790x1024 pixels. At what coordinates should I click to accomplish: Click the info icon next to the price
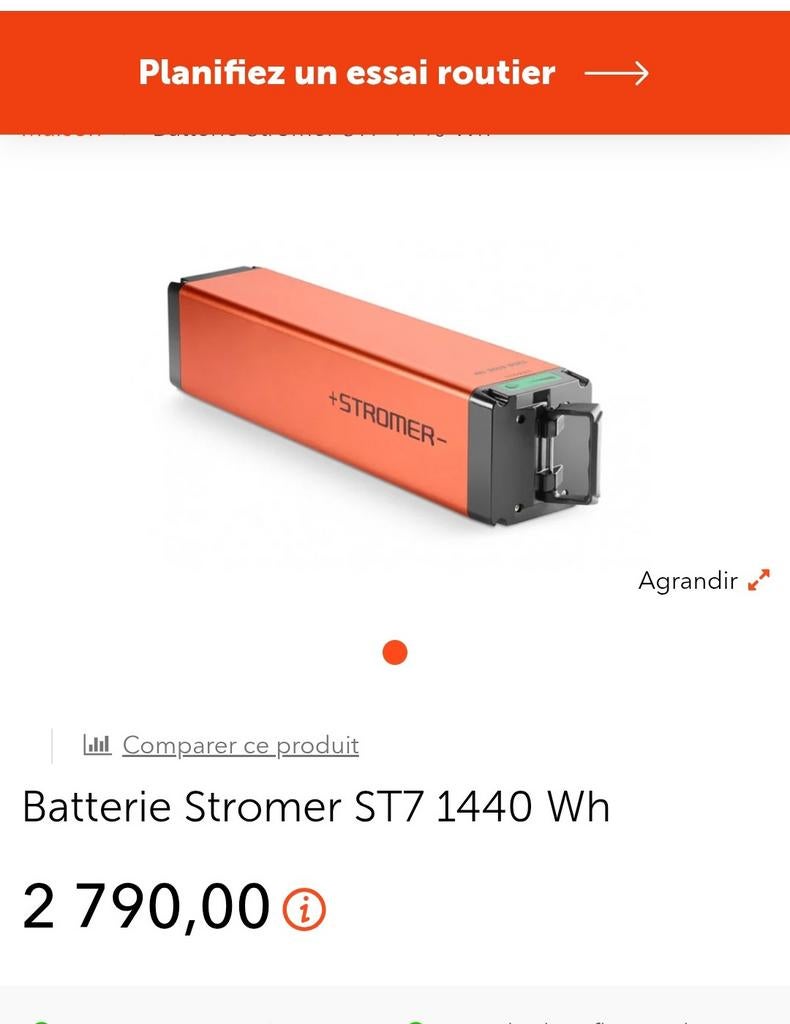305,906
